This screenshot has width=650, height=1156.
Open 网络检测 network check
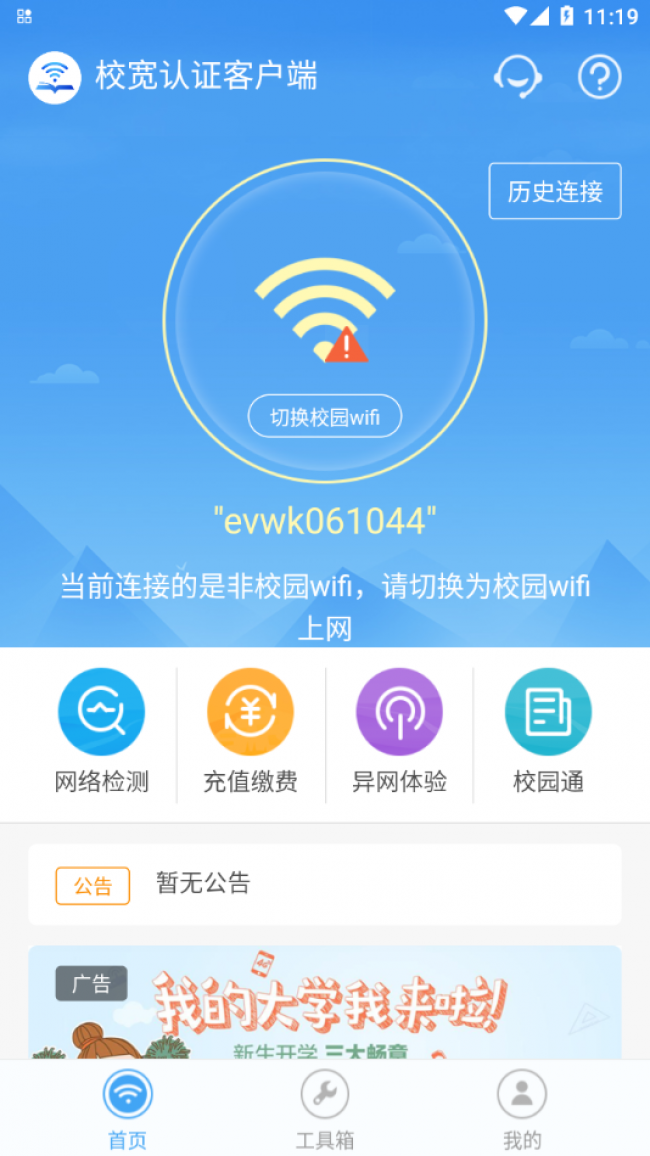(102, 731)
